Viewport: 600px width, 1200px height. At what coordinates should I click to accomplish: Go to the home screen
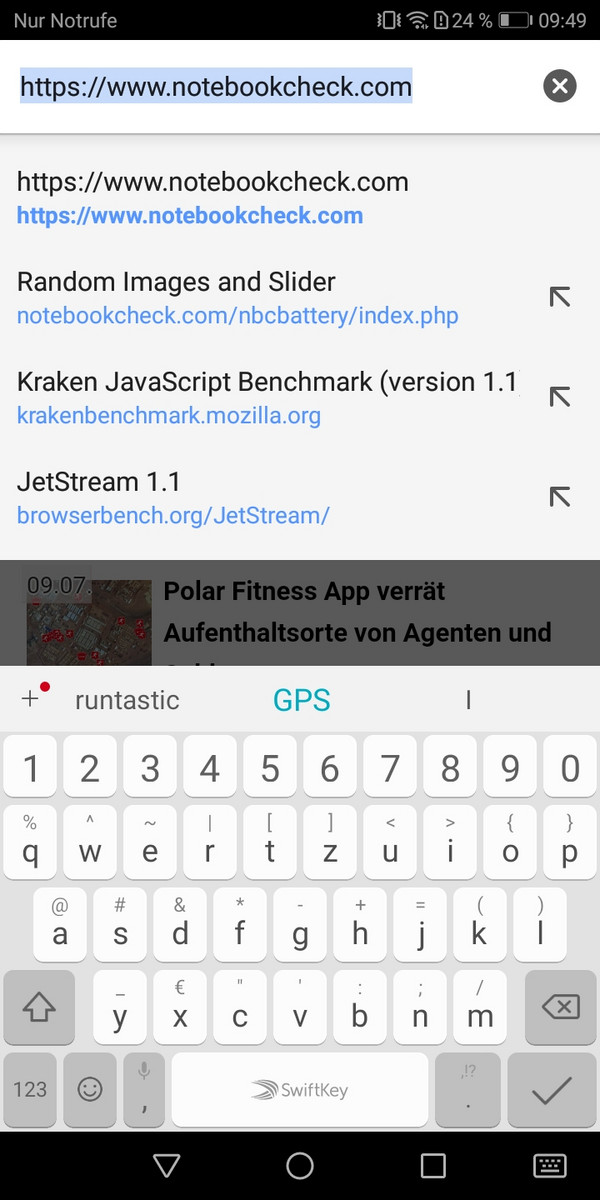tap(300, 1165)
